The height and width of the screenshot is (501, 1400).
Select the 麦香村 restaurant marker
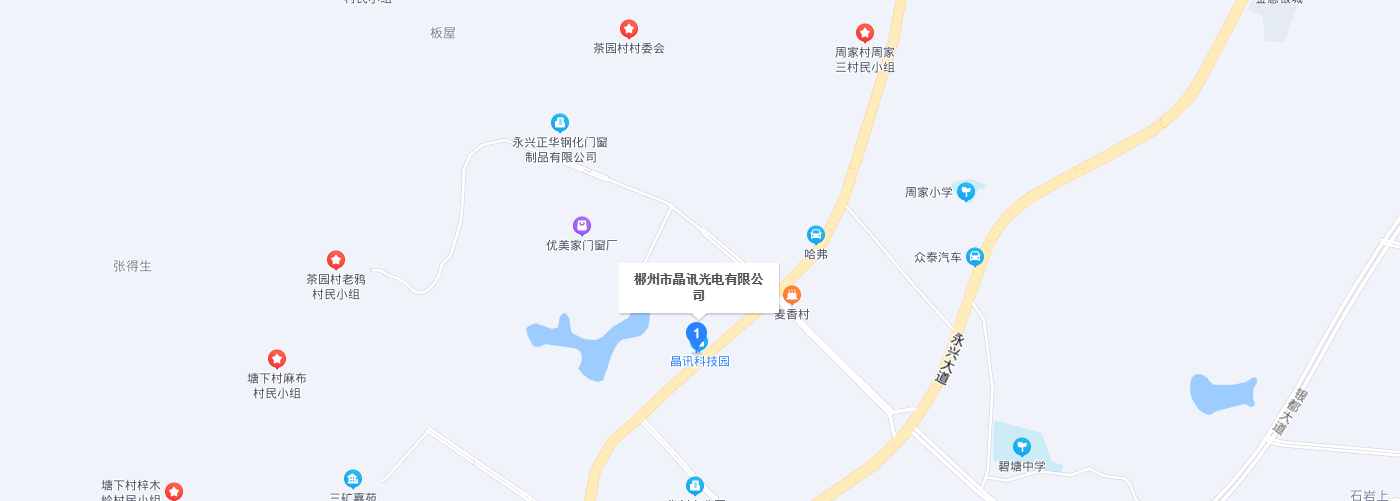792,295
